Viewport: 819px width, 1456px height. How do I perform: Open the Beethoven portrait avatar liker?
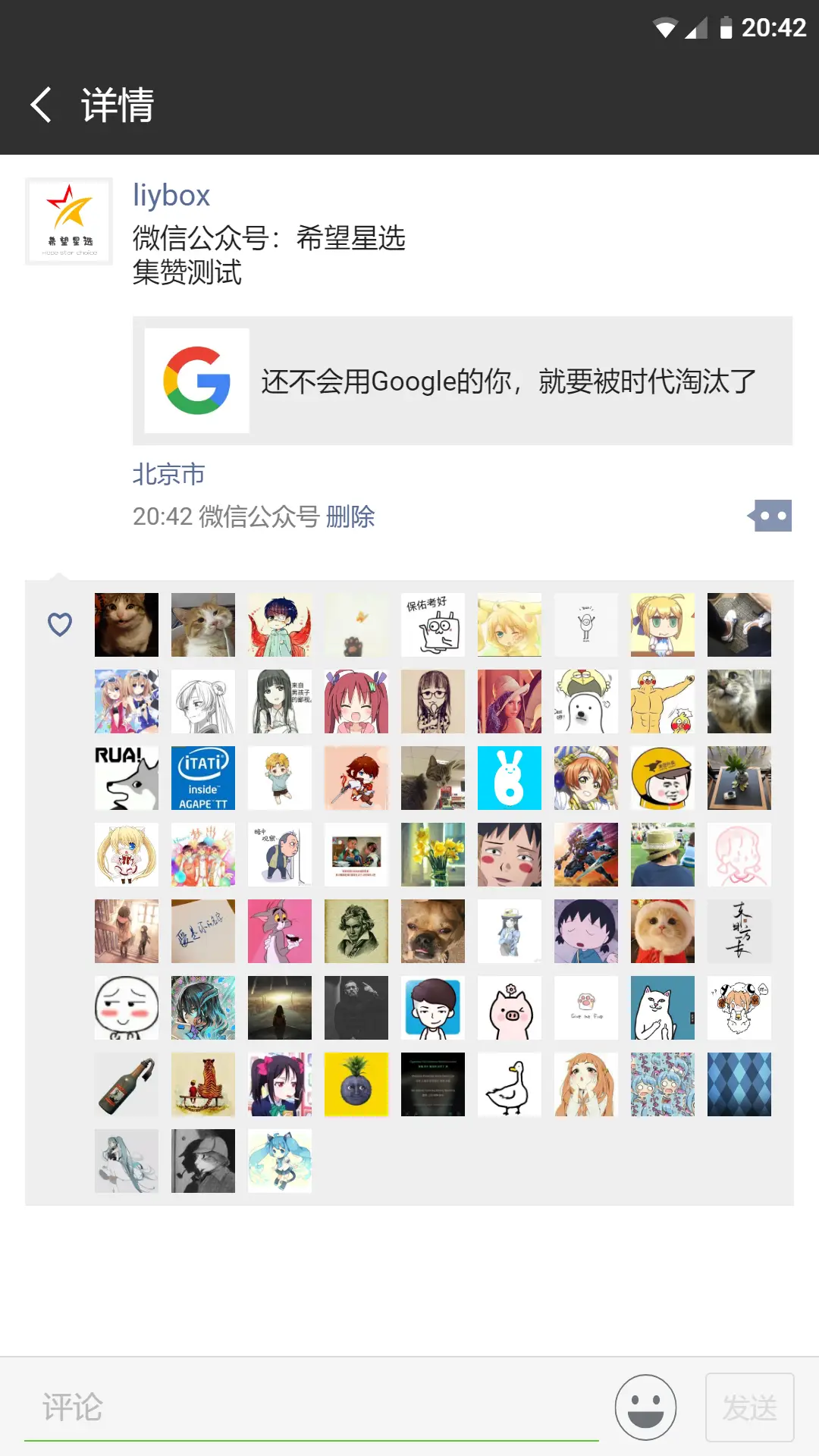coord(356,931)
